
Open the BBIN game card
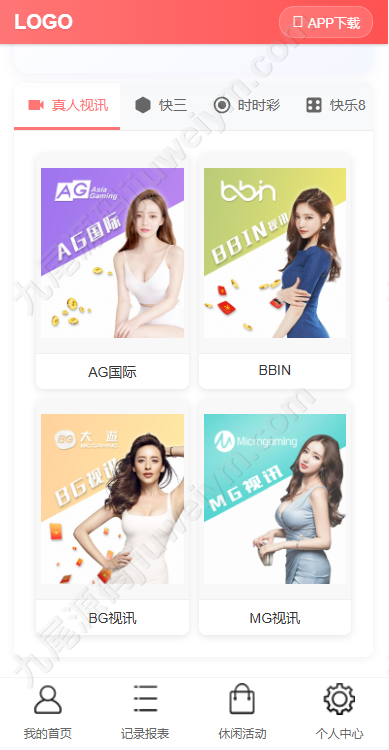275,271
